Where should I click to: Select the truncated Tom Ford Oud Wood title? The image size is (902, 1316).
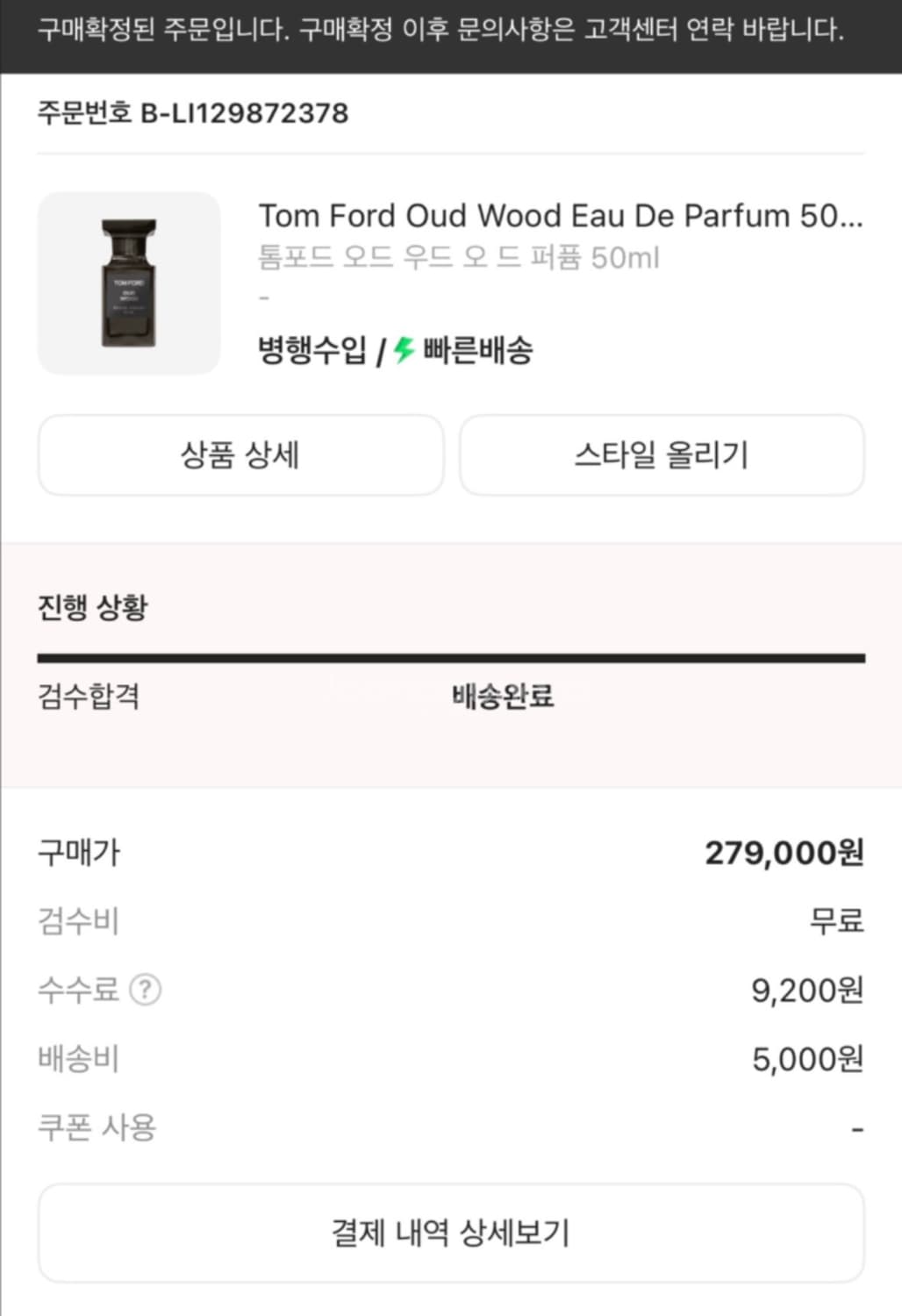click(561, 216)
